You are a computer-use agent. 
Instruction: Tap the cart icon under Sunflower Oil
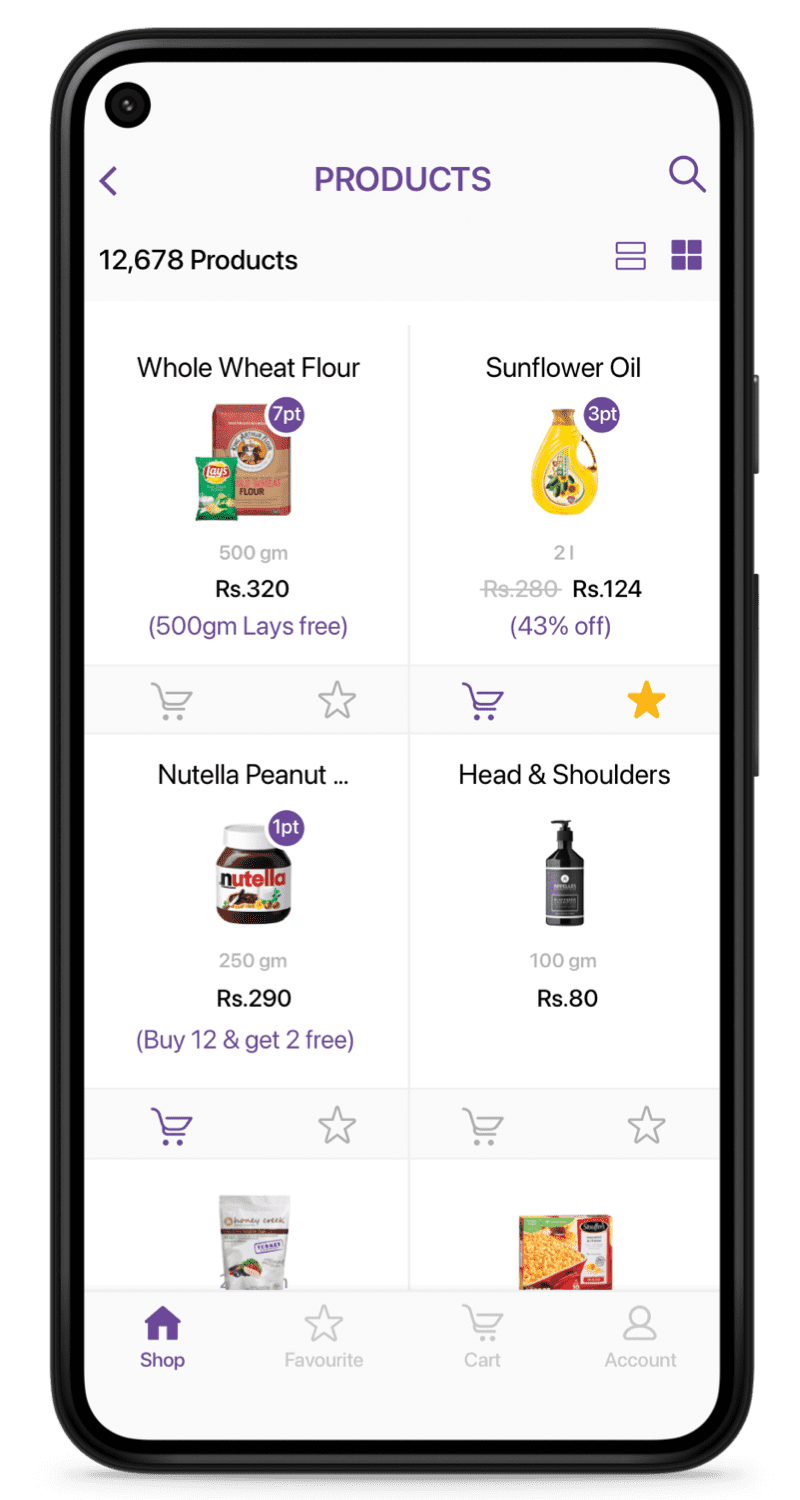(x=483, y=701)
